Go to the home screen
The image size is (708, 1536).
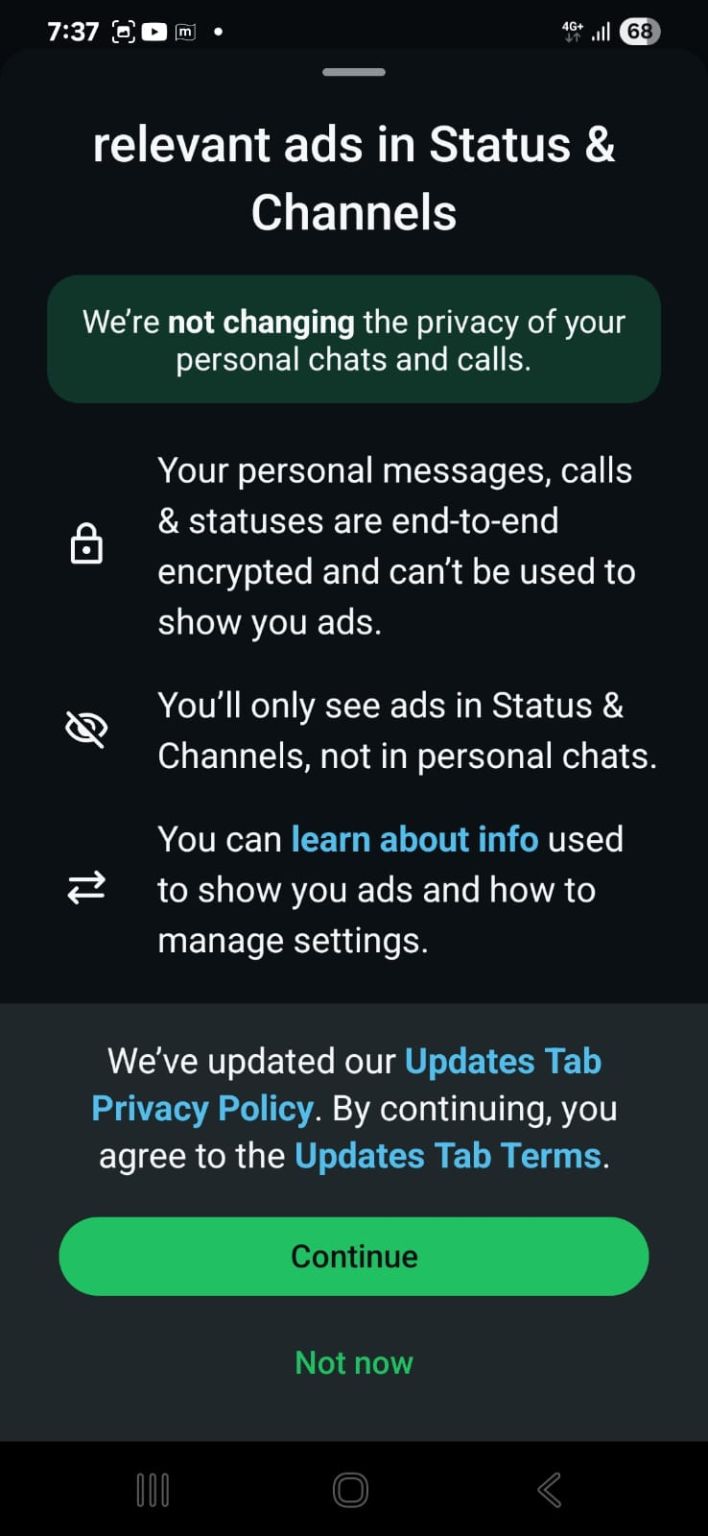[351, 1490]
